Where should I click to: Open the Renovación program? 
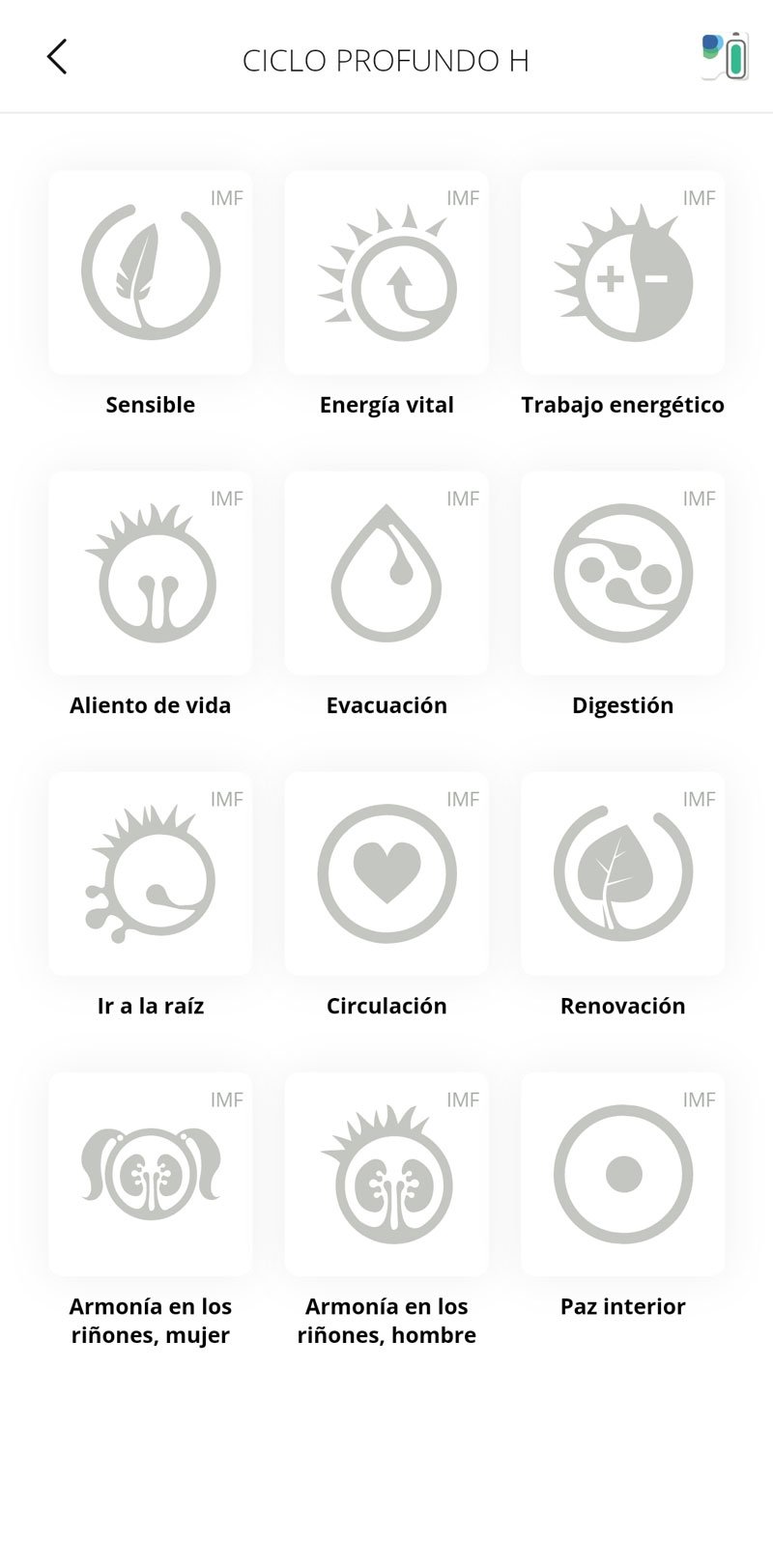tap(622, 874)
